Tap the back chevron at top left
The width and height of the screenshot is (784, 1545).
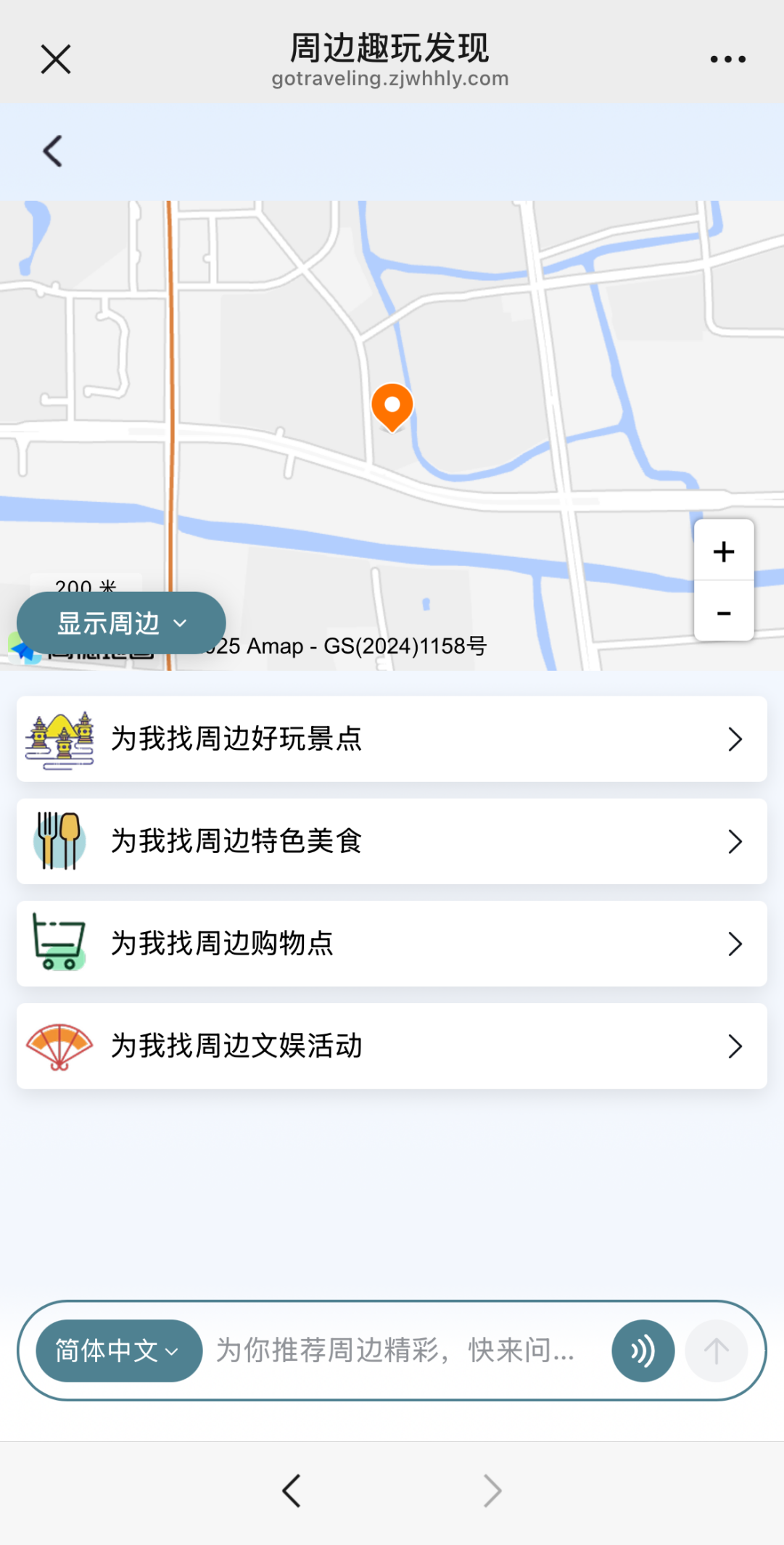coord(52,151)
